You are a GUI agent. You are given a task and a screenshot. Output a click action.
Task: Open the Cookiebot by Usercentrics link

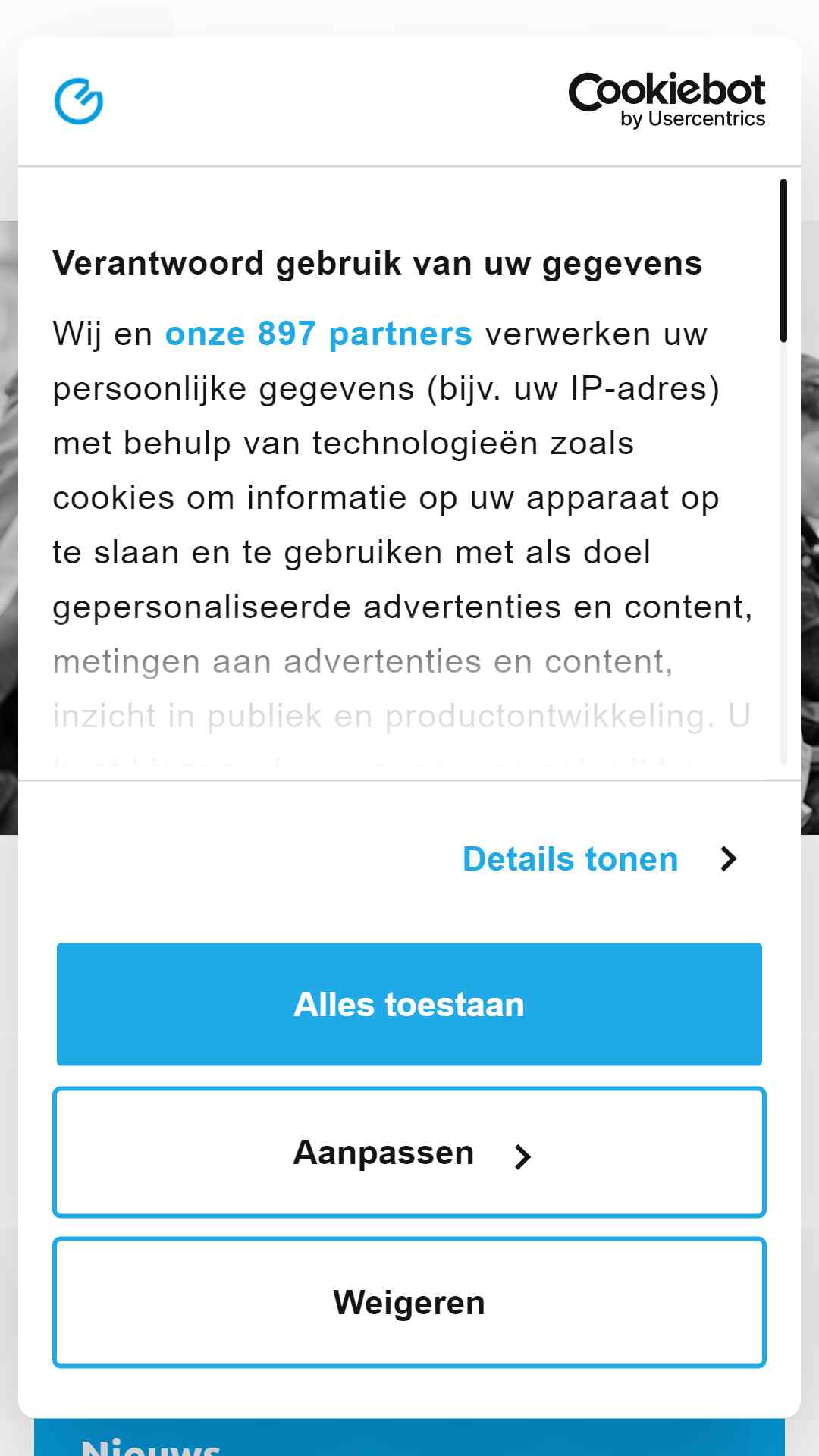coord(667,101)
